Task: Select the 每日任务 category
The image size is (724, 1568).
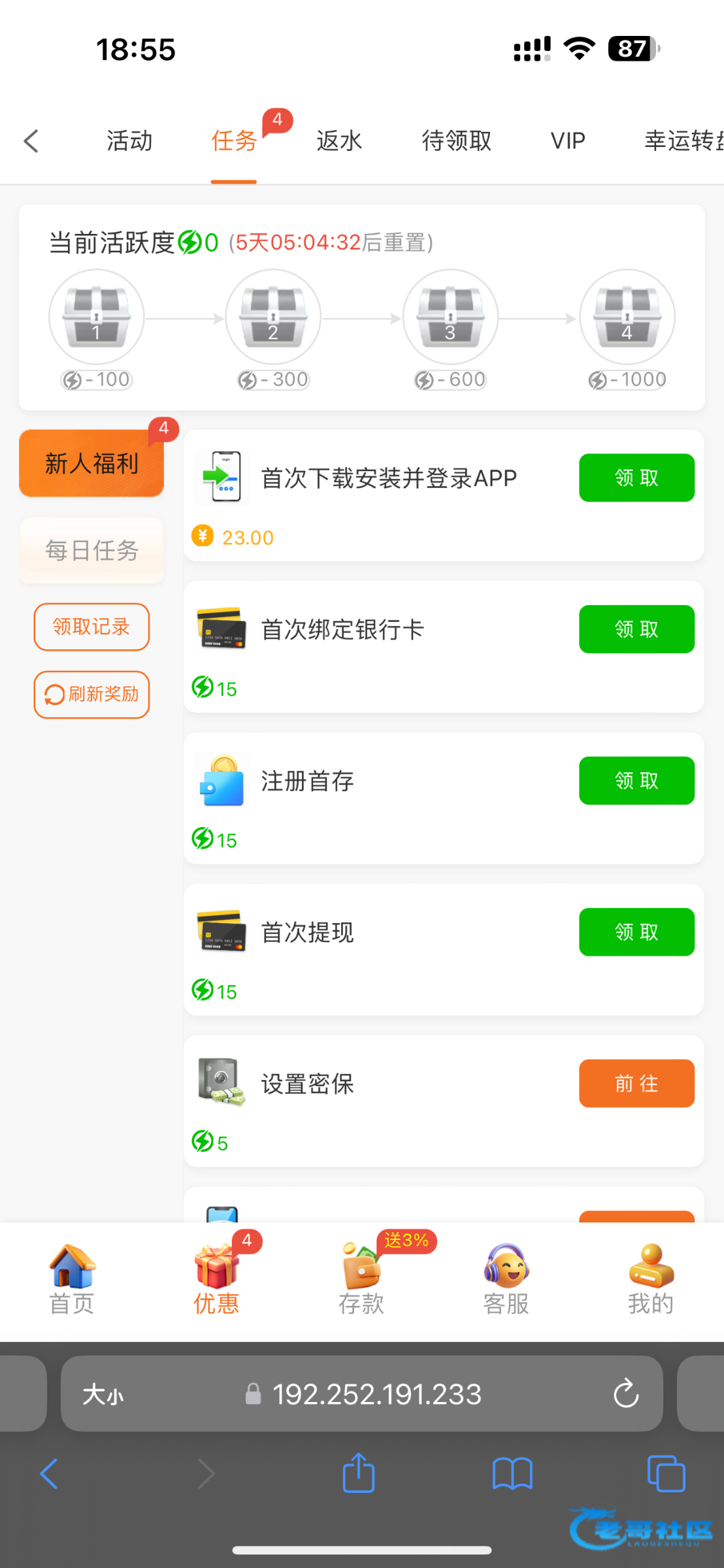Action: (91, 550)
